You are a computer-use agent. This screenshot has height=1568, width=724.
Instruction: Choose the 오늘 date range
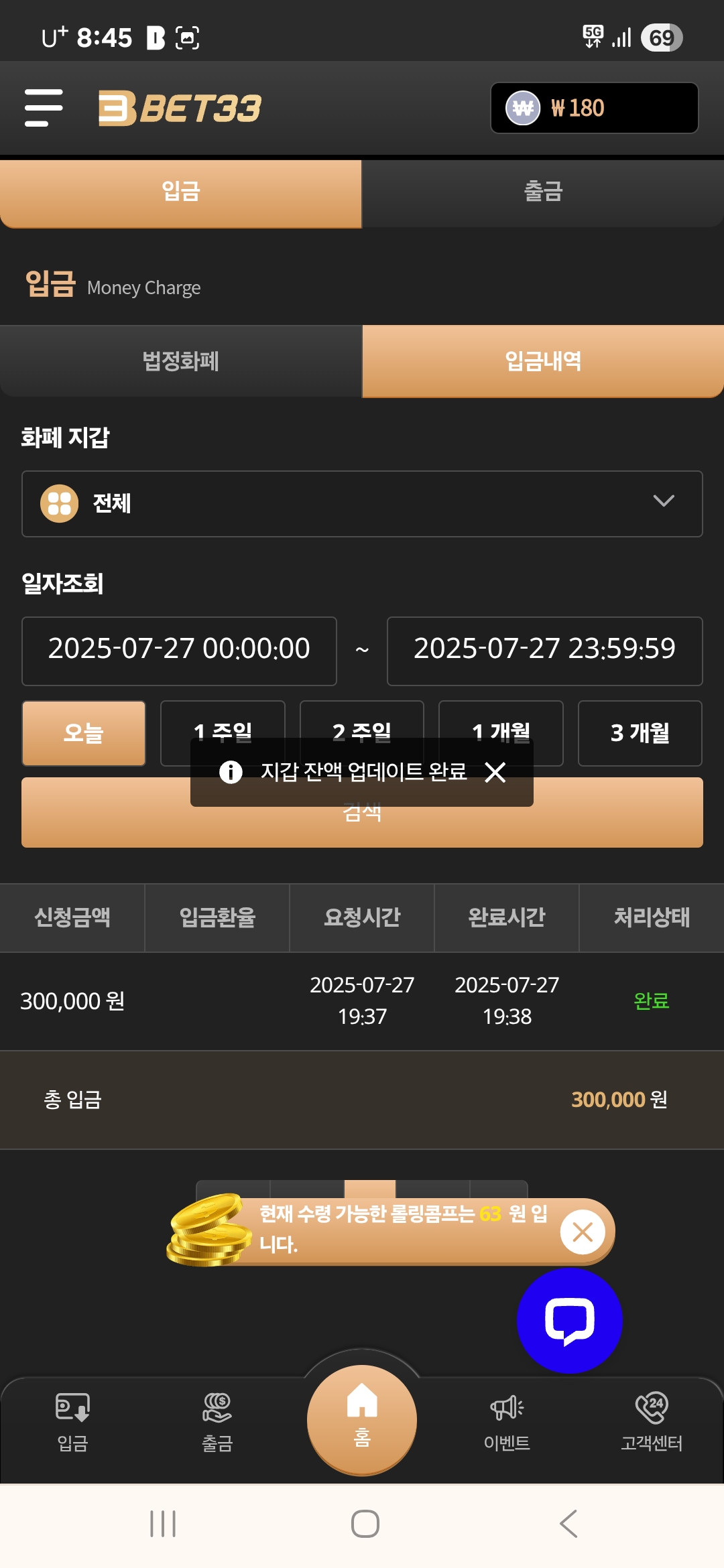(84, 733)
